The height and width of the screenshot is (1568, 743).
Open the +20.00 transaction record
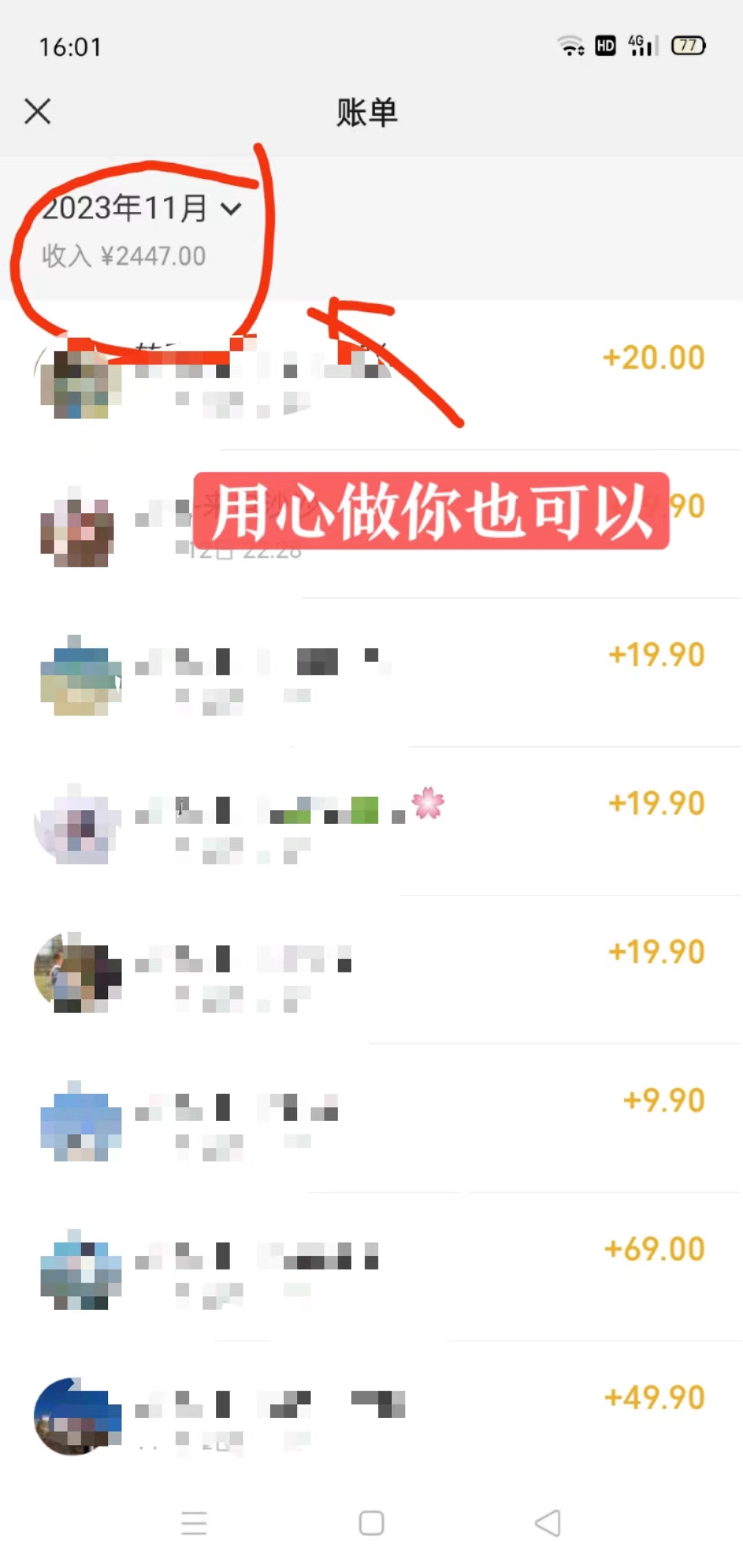(371, 371)
